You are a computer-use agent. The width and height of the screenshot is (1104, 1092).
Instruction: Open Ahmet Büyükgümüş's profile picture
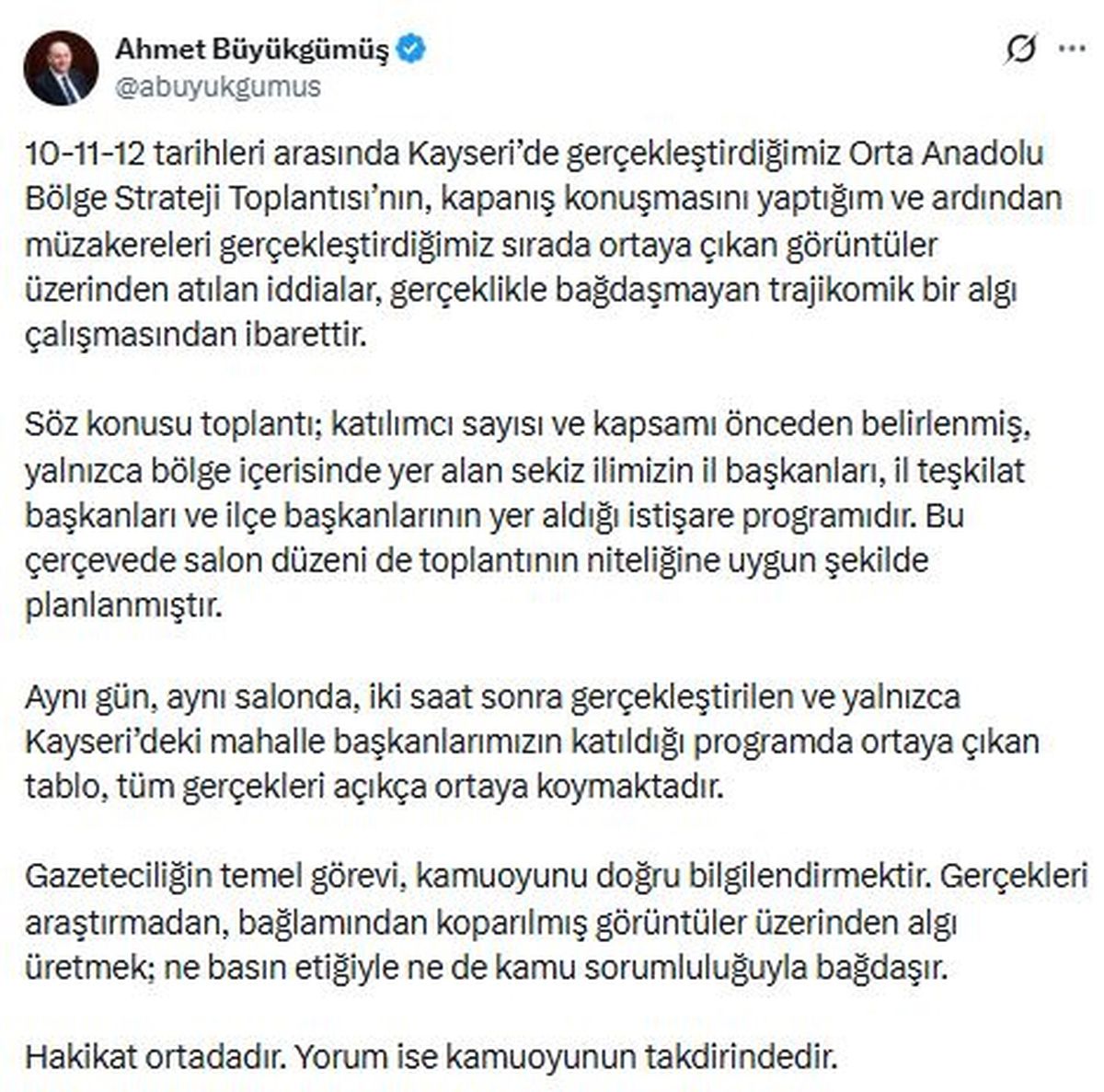[x=60, y=68]
